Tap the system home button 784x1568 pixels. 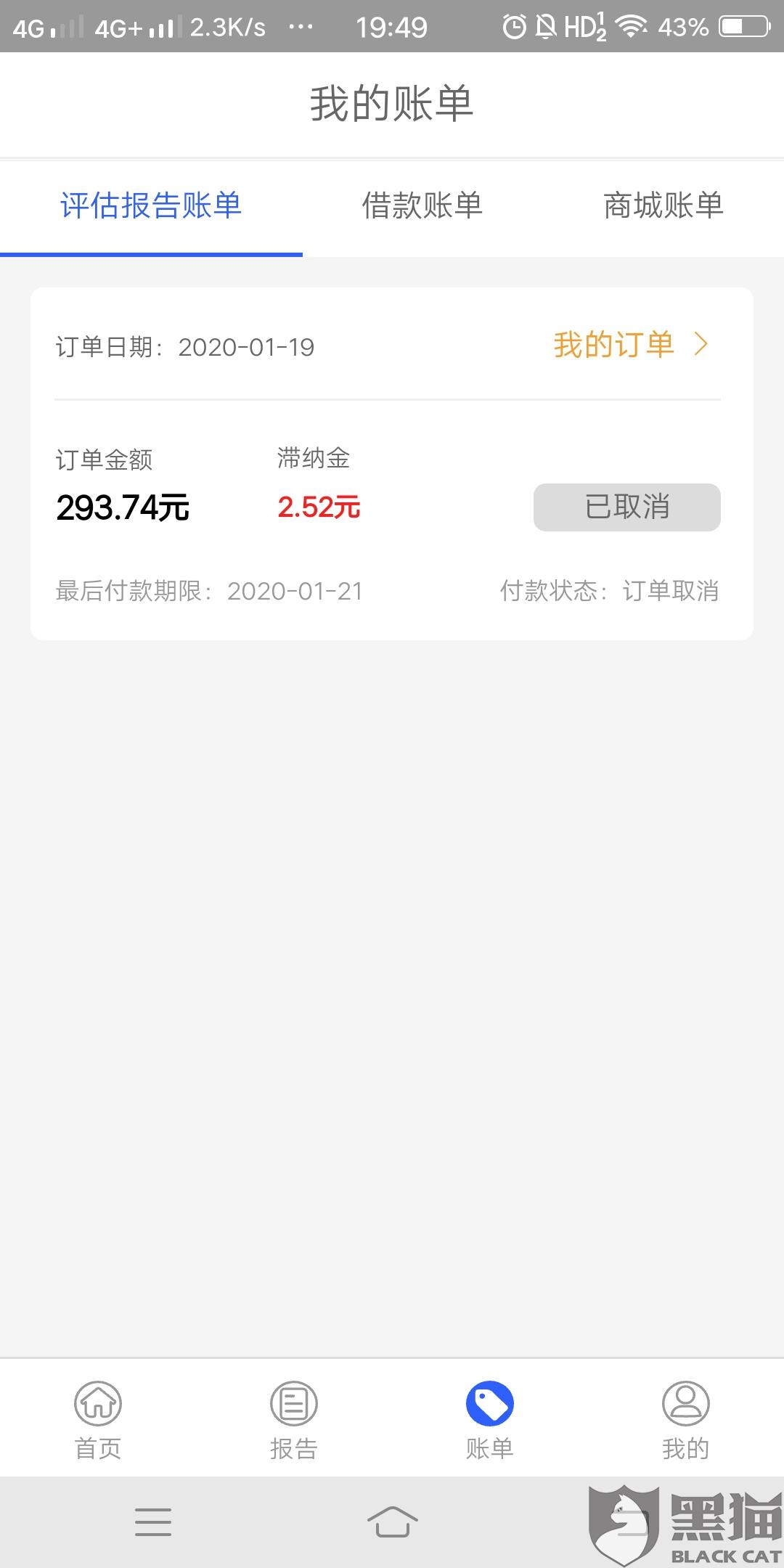(x=392, y=1522)
